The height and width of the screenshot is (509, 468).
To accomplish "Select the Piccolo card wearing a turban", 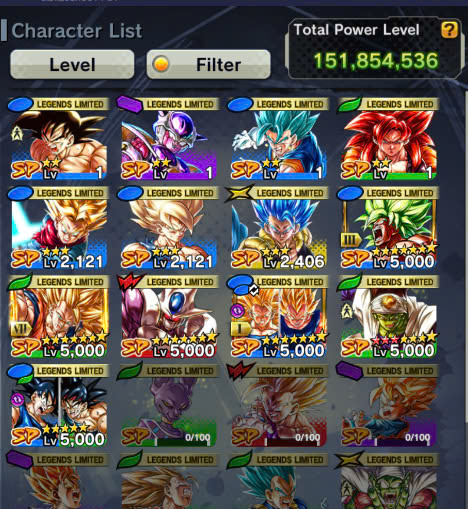I will point(388,316).
